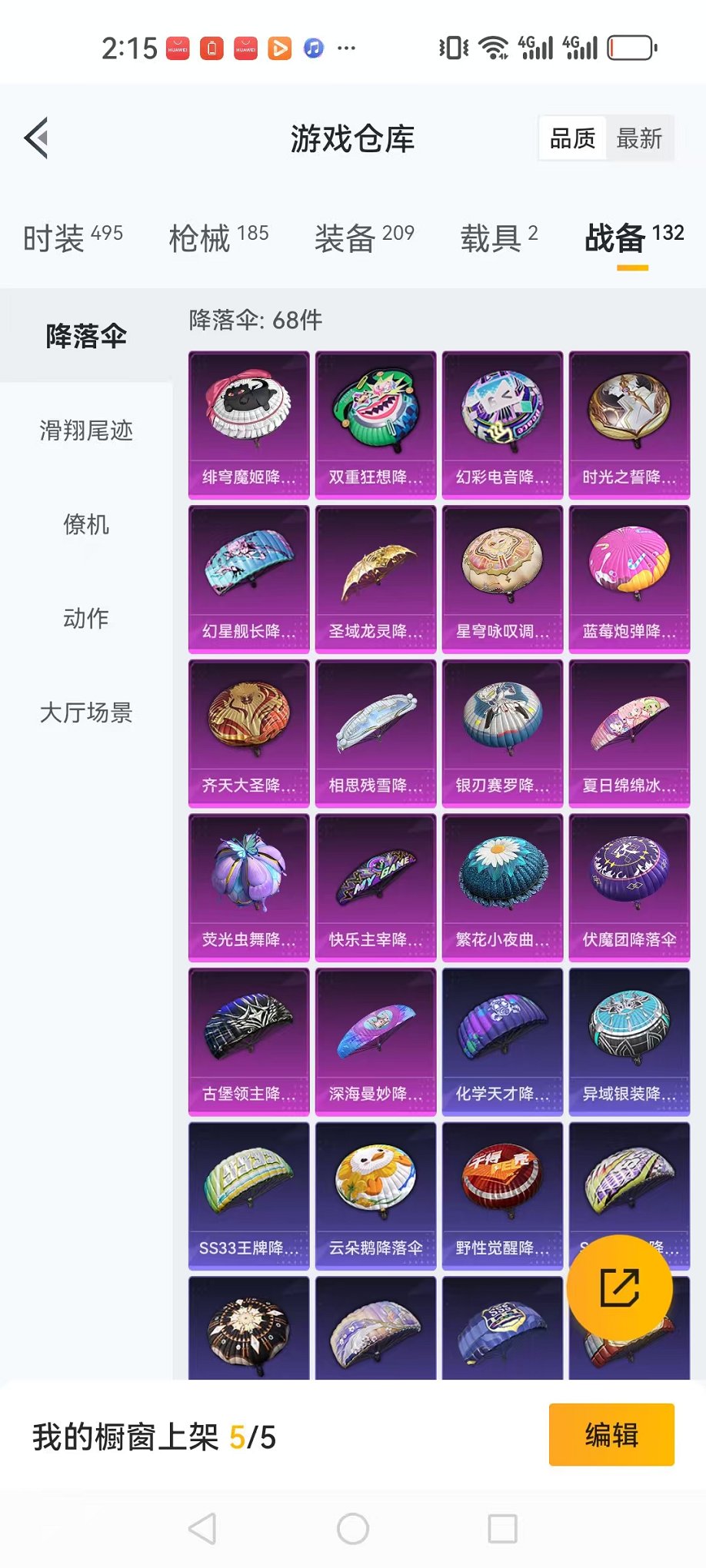Select 滑翔尾迹 in the side menu
This screenshot has height=1568, width=706.
click(x=86, y=430)
